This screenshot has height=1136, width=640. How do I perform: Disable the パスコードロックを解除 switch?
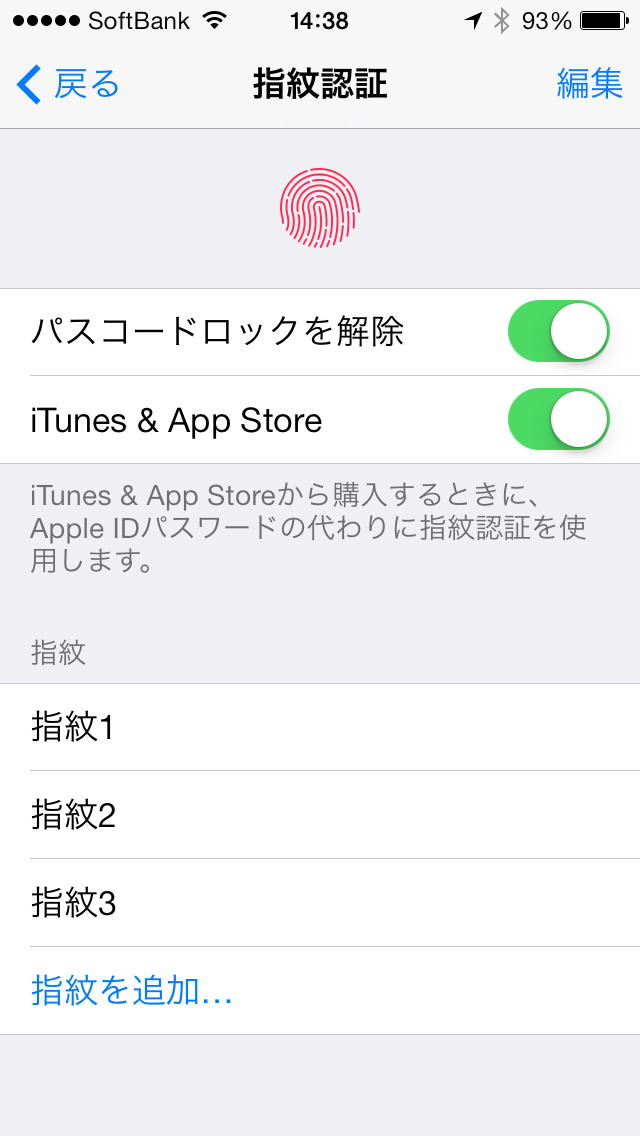[x=558, y=331]
